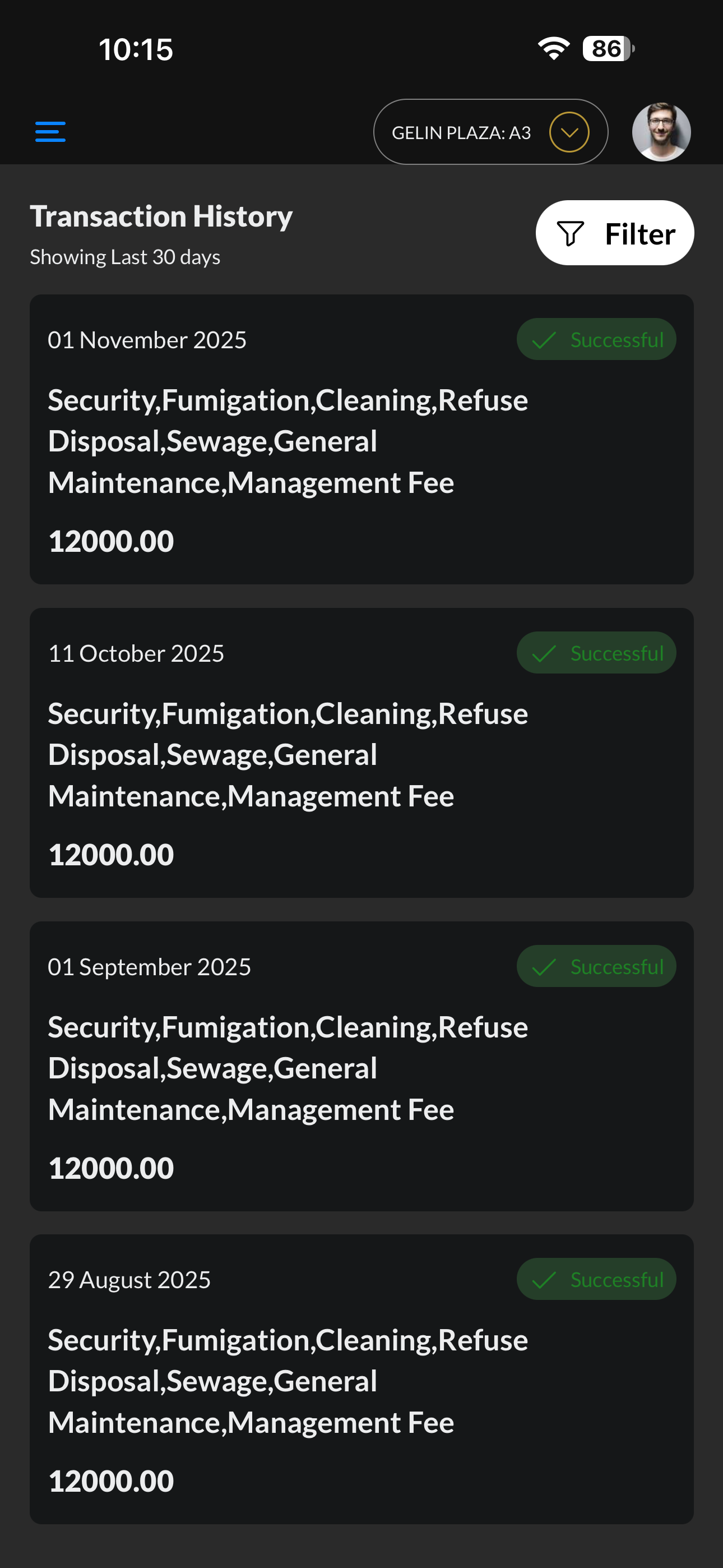Filter the transaction history

click(615, 233)
